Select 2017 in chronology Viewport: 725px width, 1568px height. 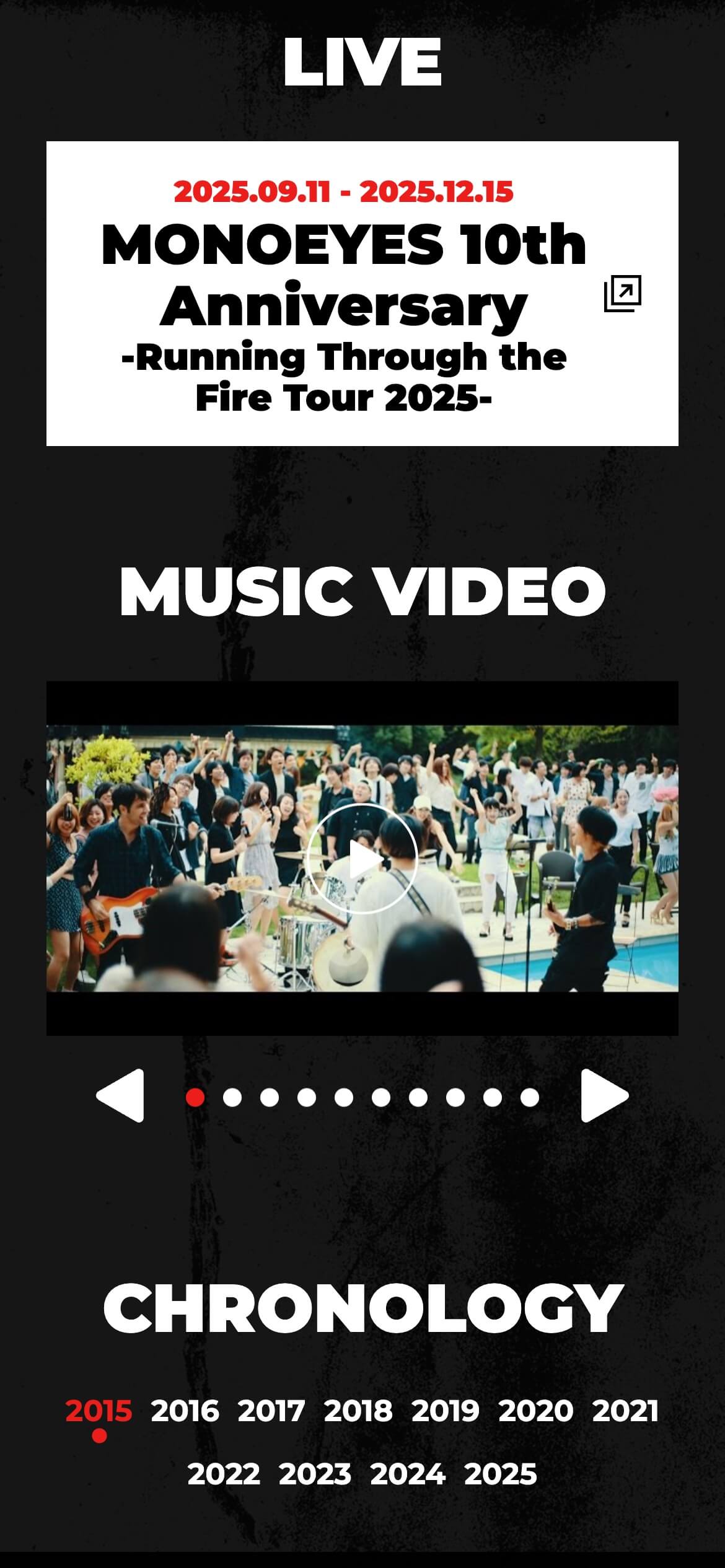tap(271, 1411)
